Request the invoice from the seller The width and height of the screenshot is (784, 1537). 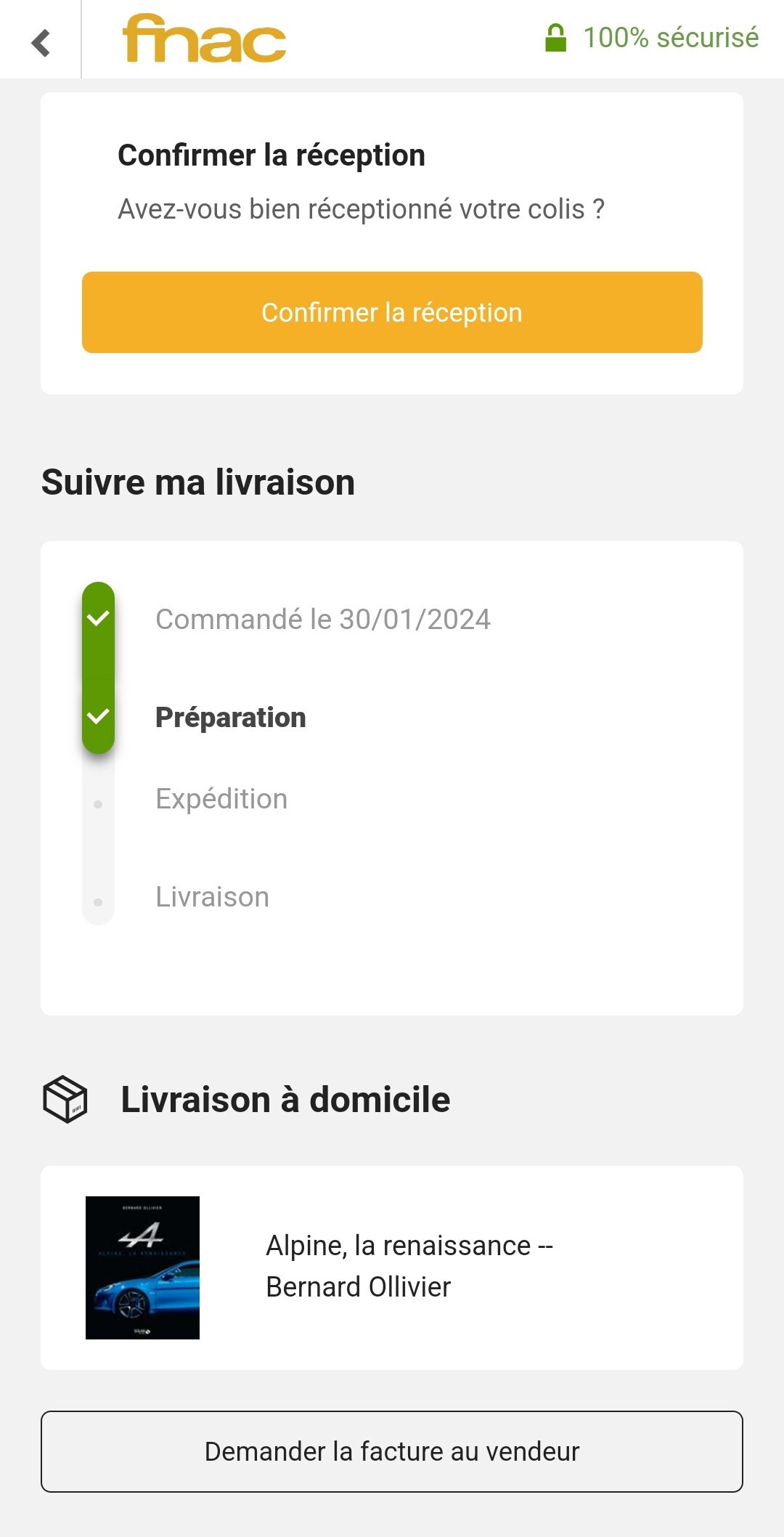(392, 1451)
